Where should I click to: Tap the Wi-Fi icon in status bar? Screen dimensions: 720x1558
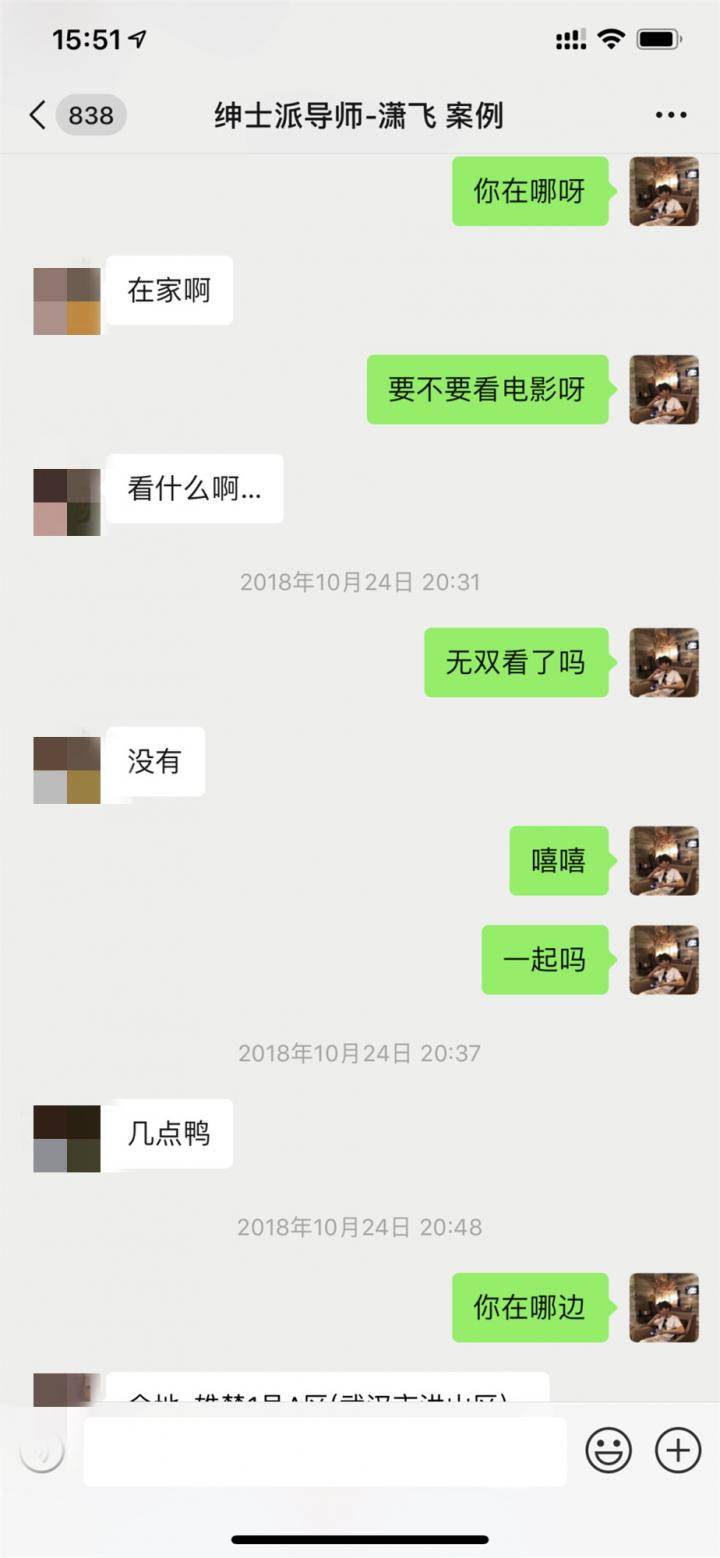coord(611,38)
